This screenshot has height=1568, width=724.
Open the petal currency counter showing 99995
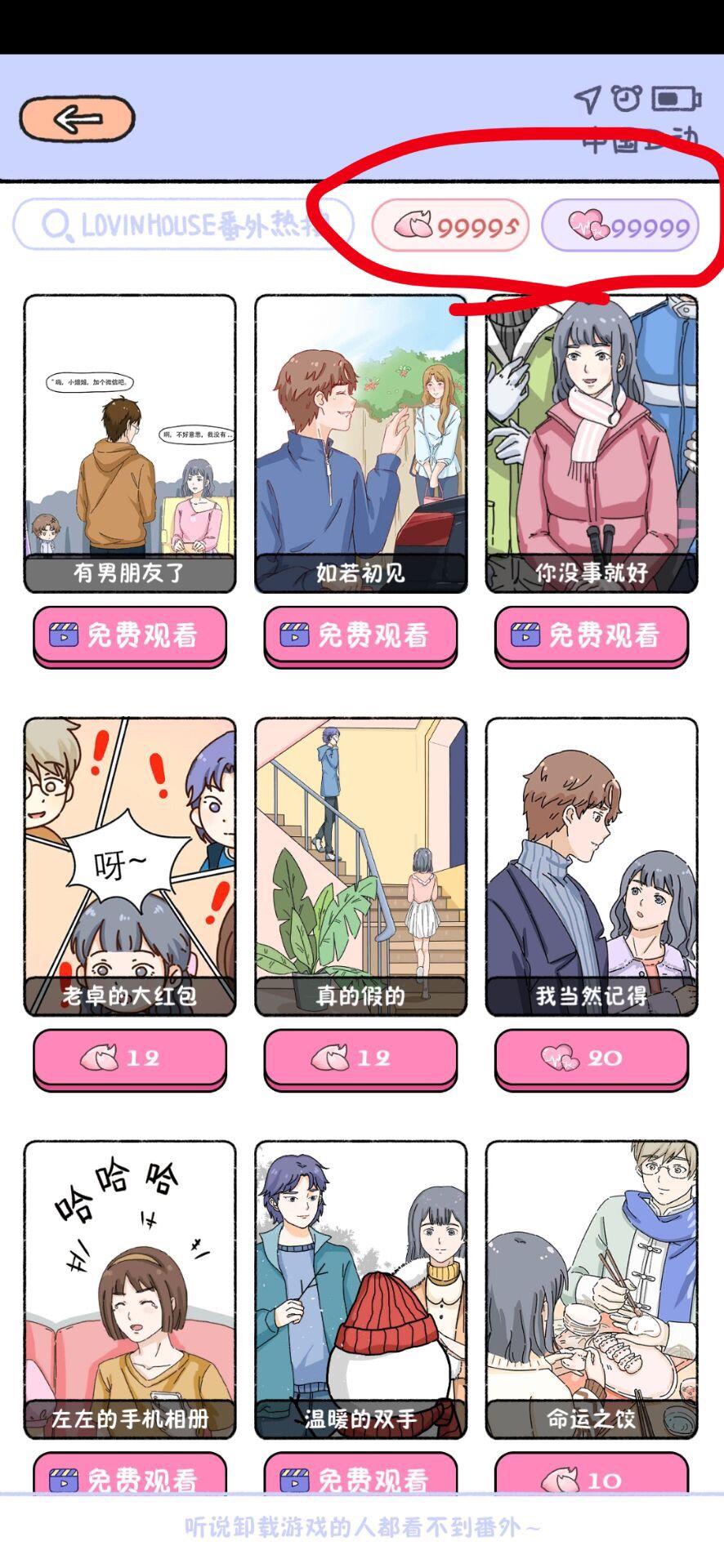(x=452, y=226)
